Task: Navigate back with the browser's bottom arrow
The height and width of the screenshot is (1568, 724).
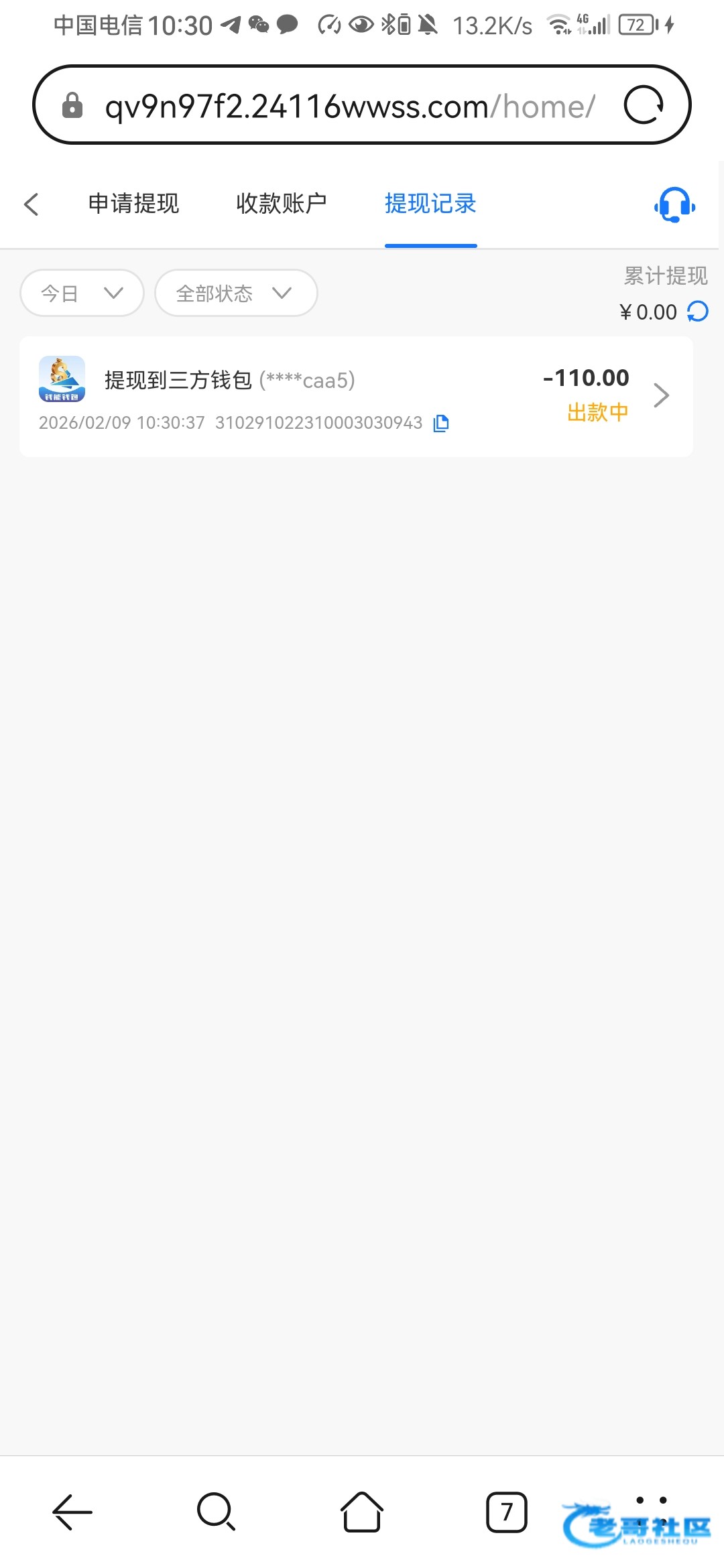Action: [72, 1512]
